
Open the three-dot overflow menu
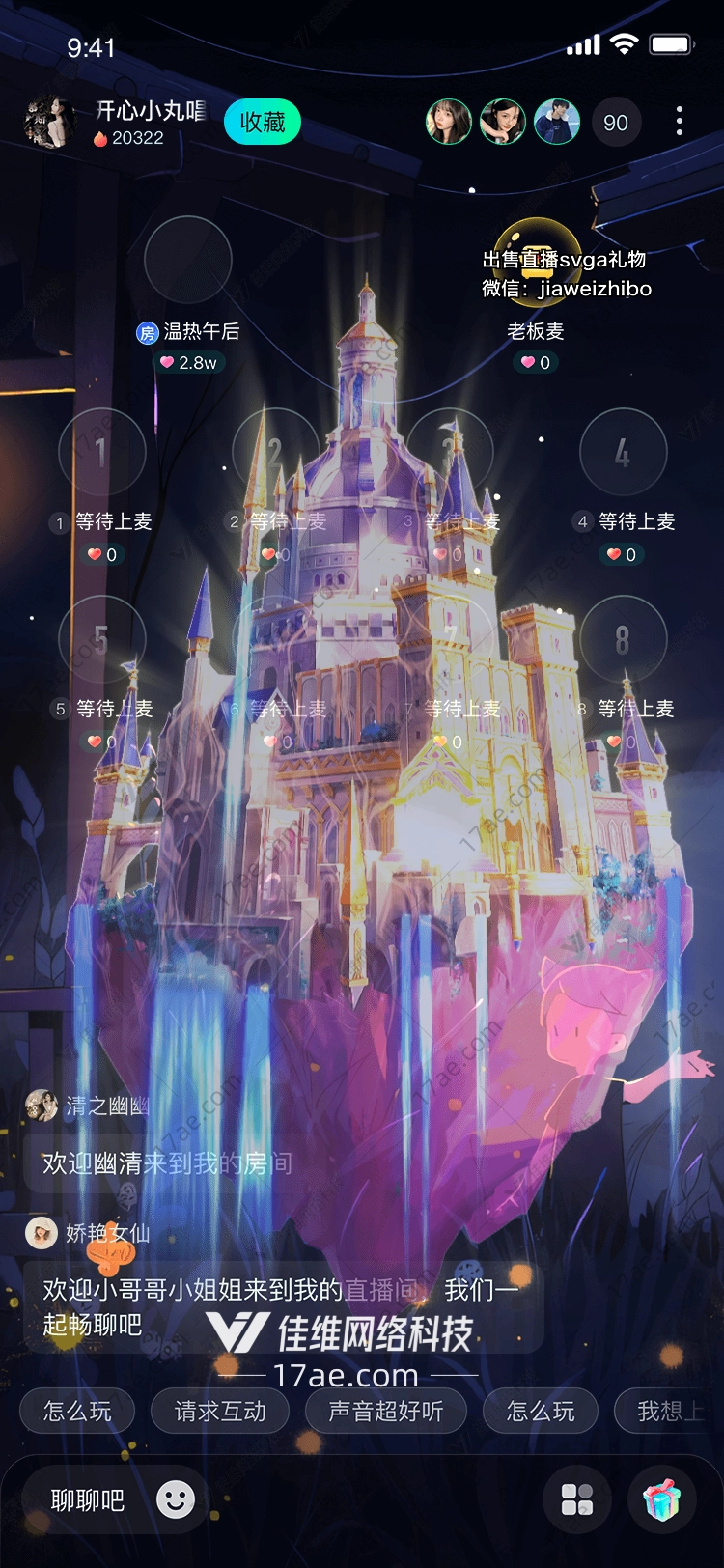tap(680, 122)
